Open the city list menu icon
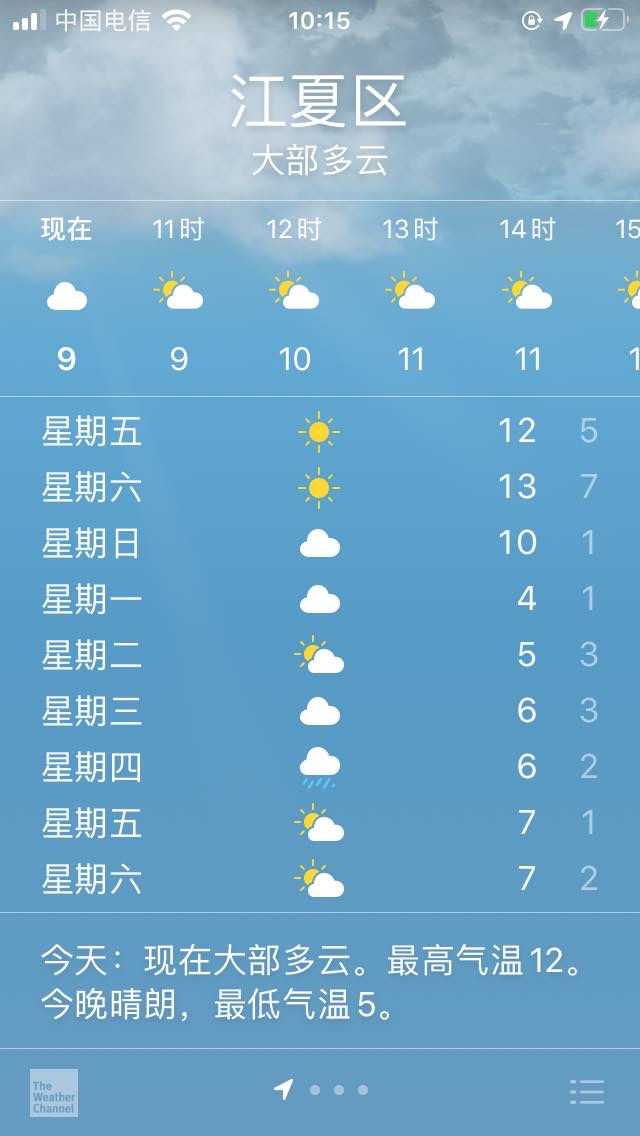 coord(586,1091)
